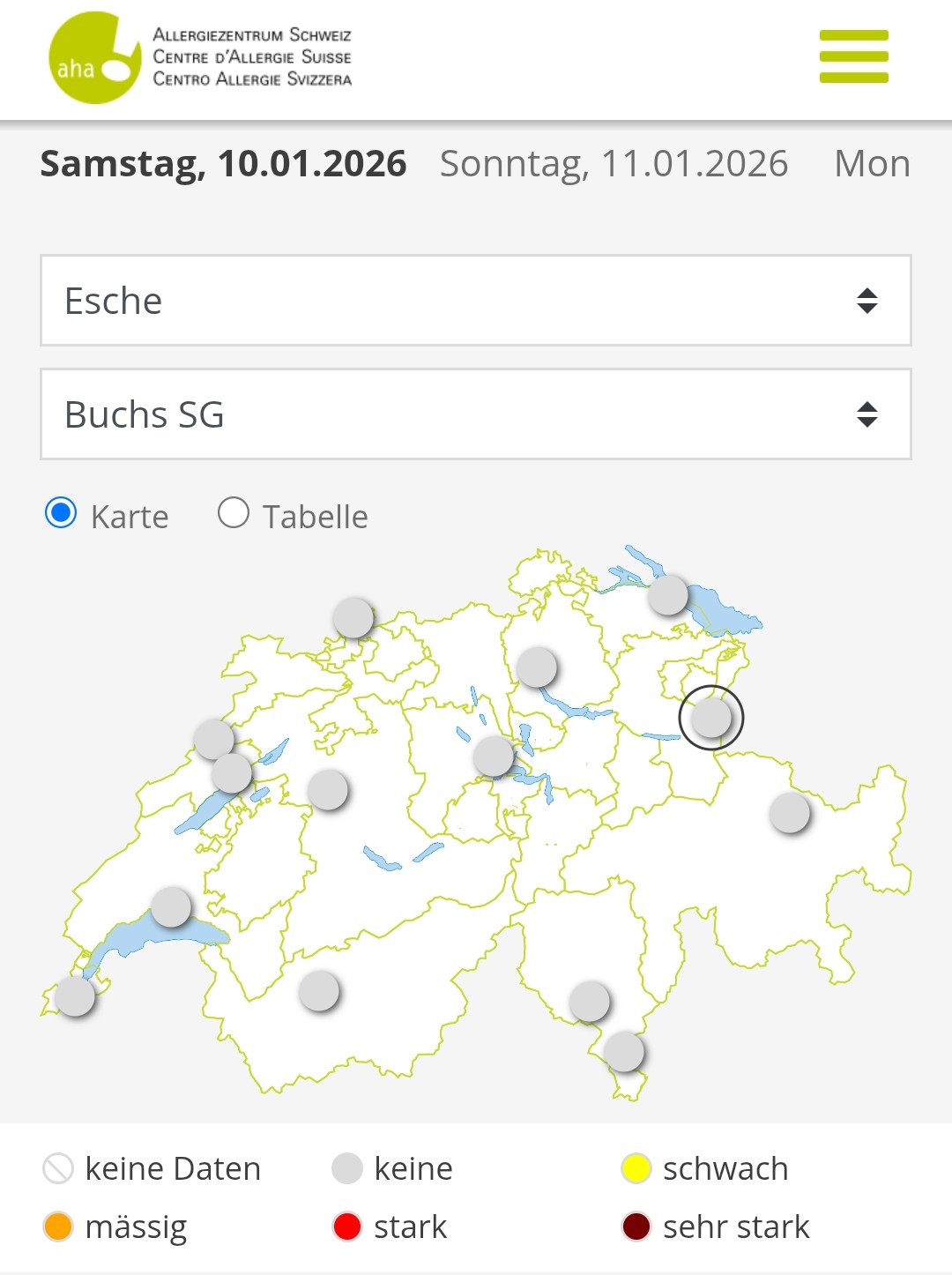The width and height of the screenshot is (952, 1275).
Task: Open the Mon day tab
Action: [874, 164]
